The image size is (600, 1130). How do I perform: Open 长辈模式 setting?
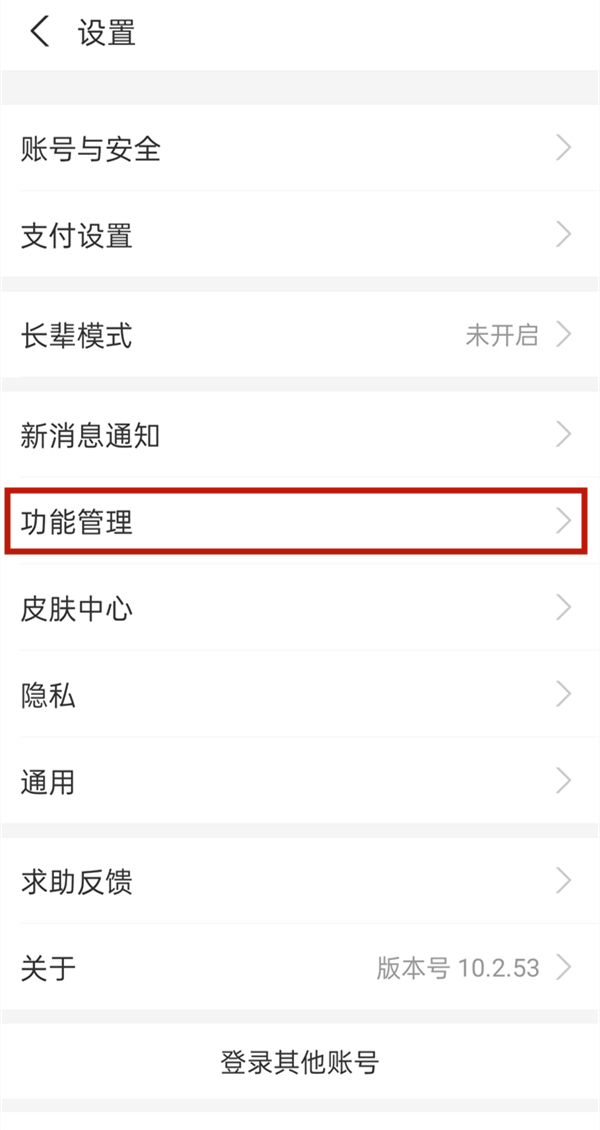tap(300, 335)
